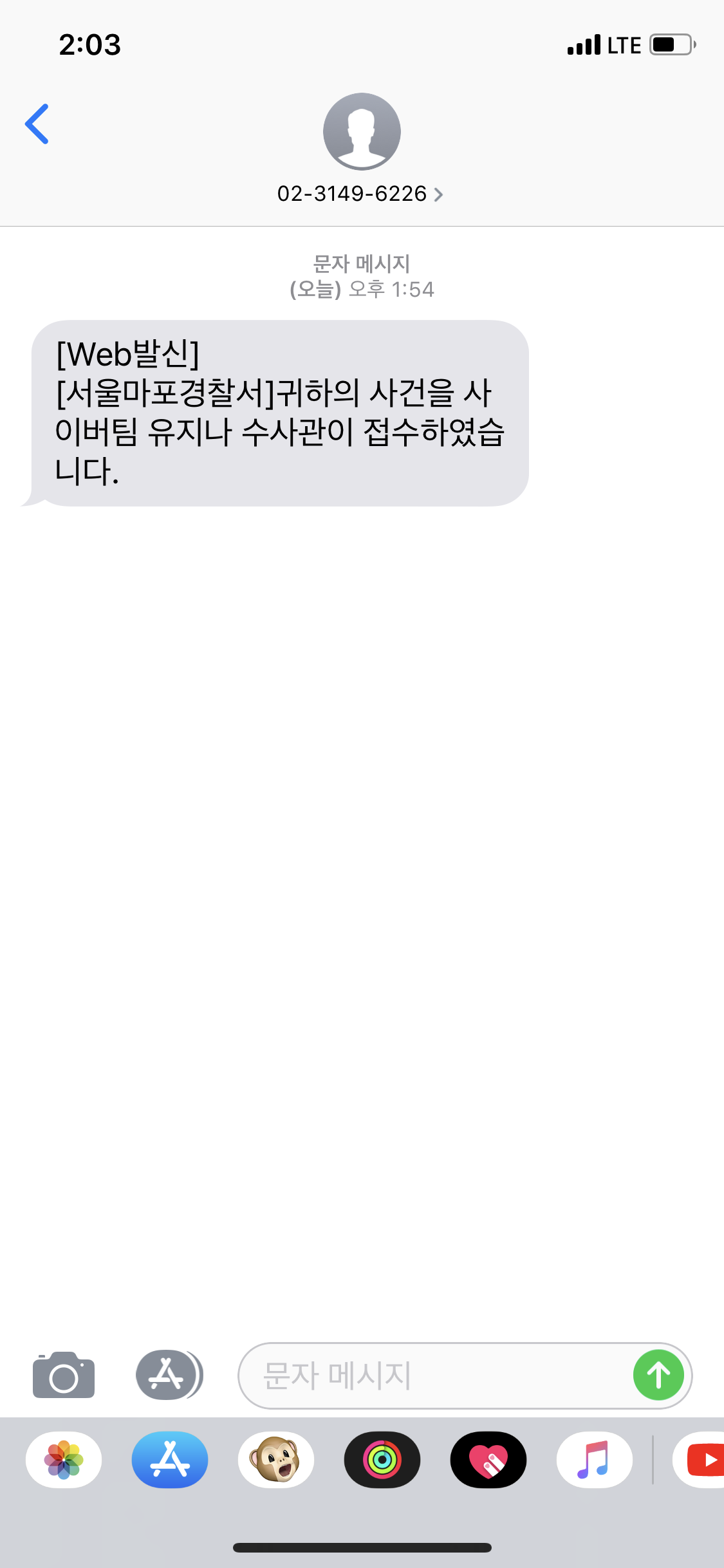Viewport: 724px width, 1568px height.
Task: Open the camera to attach a photo
Action: (x=64, y=1375)
